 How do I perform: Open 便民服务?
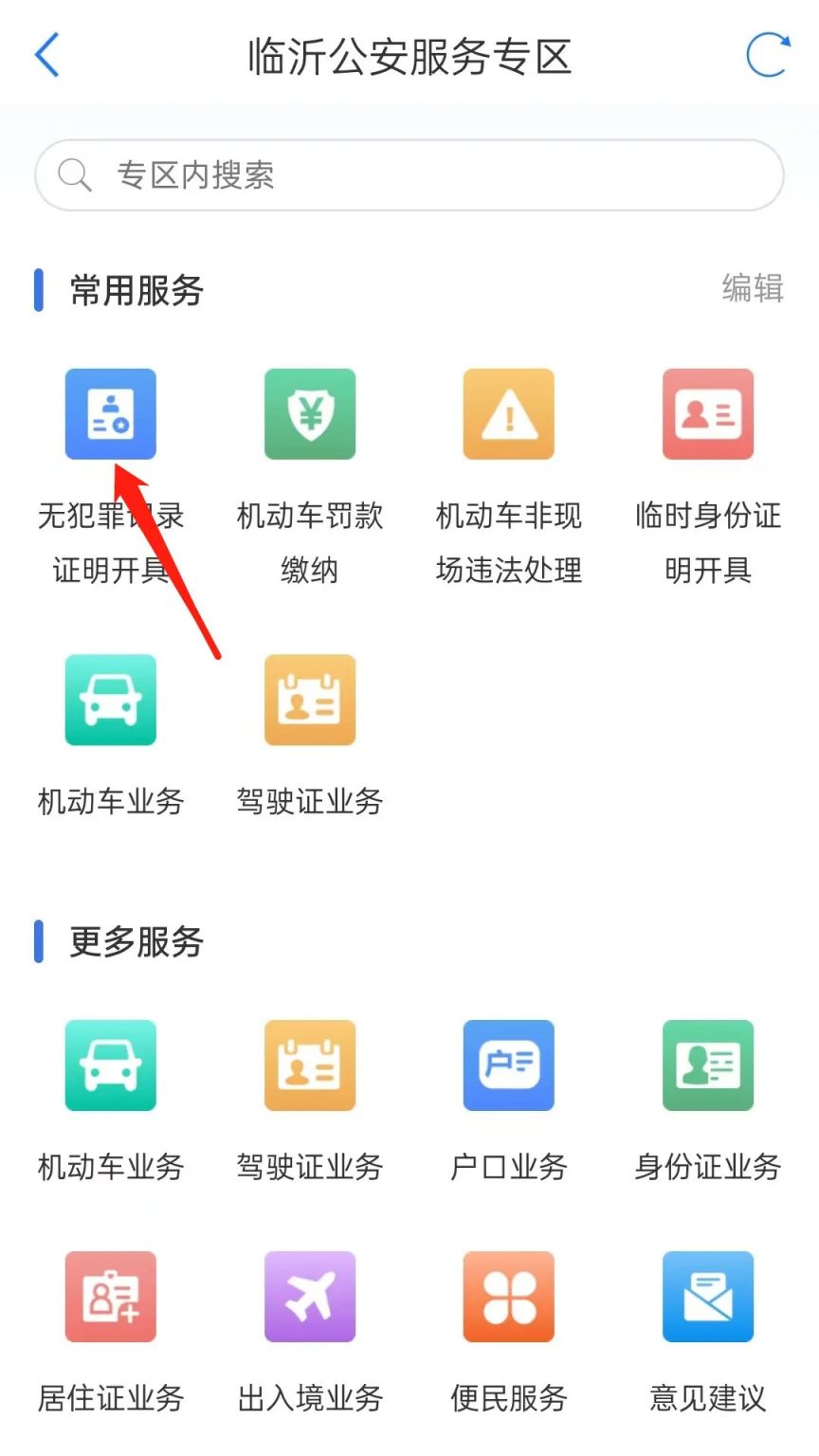[509, 1297]
